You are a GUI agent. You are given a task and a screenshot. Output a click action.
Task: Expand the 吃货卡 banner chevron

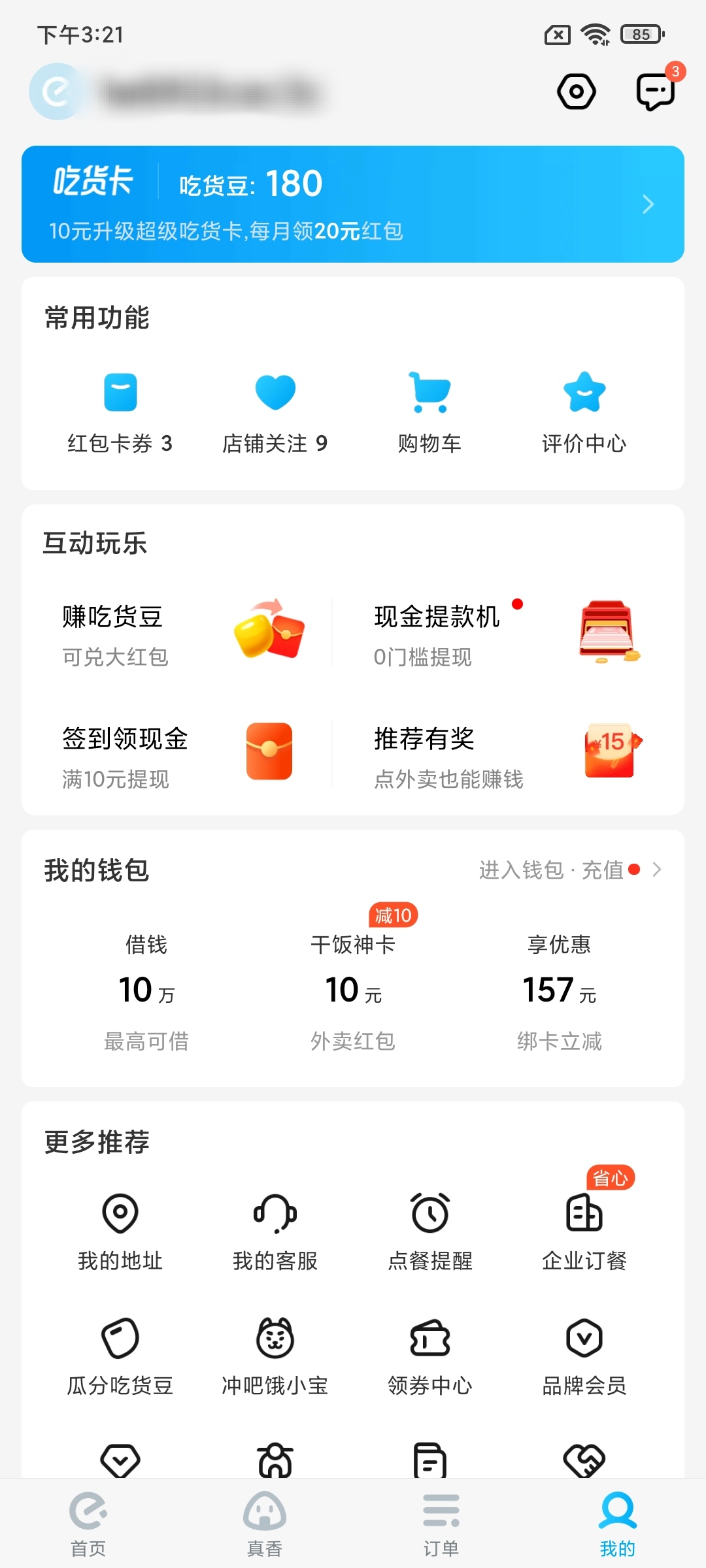(648, 203)
